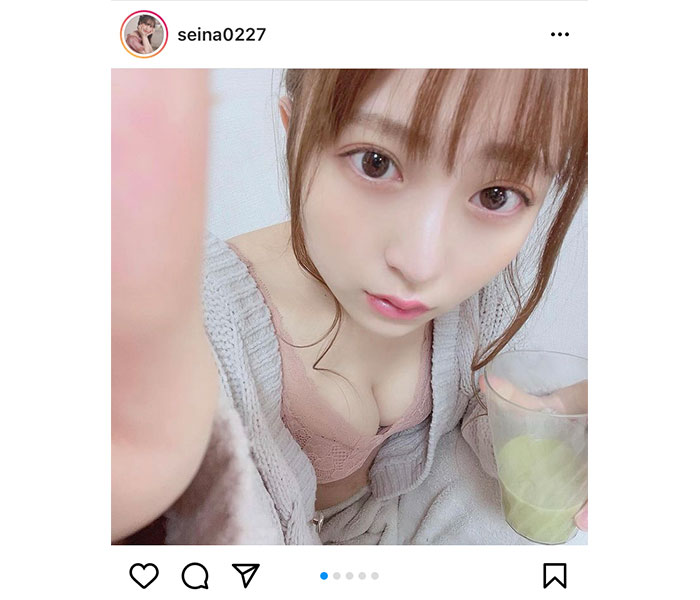Tap the carousel page indicator dots
Image resolution: width=700 pixels, height=600 pixels.
pos(349,576)
